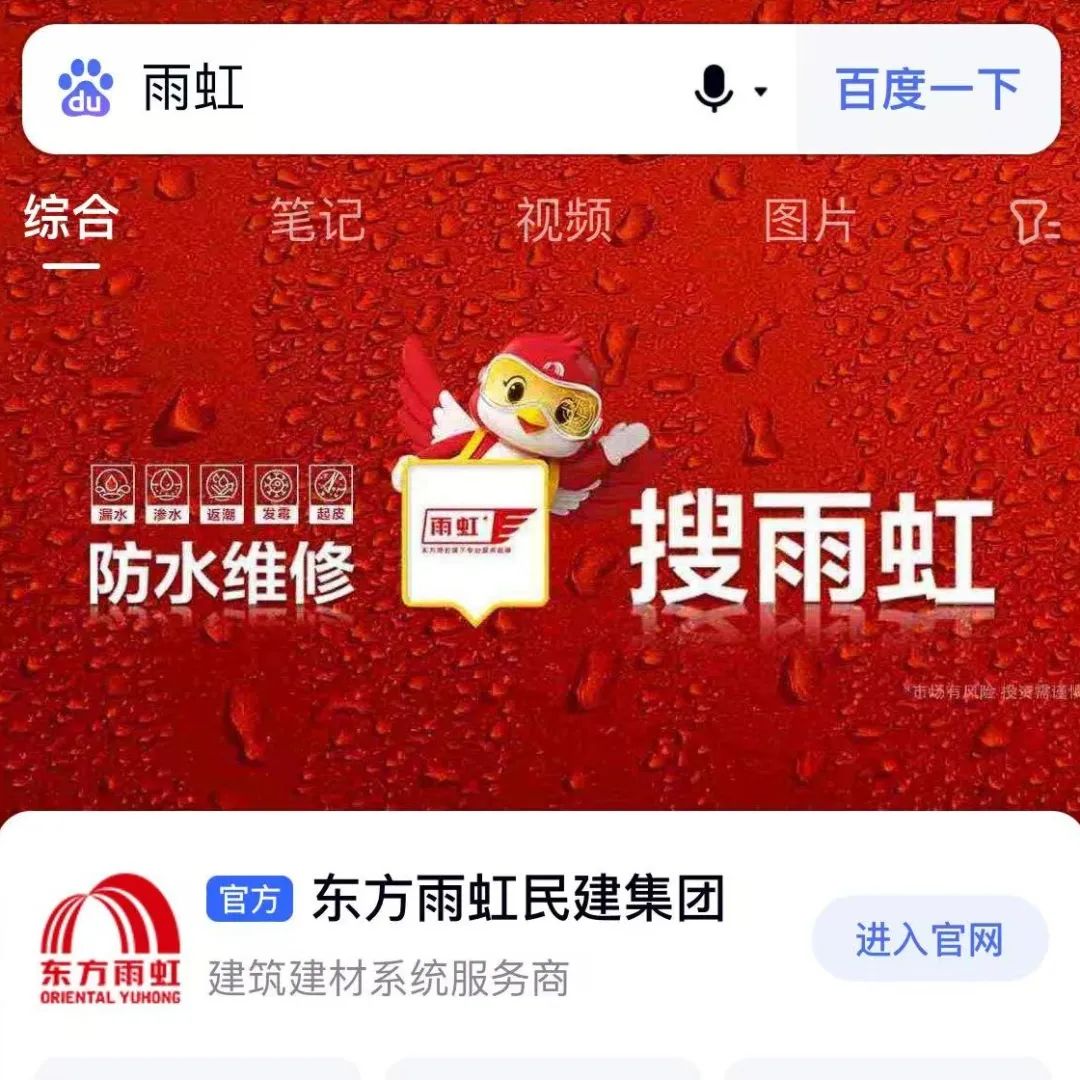
Task: Start voice search with the microphone icon
Action: point(714,91)
